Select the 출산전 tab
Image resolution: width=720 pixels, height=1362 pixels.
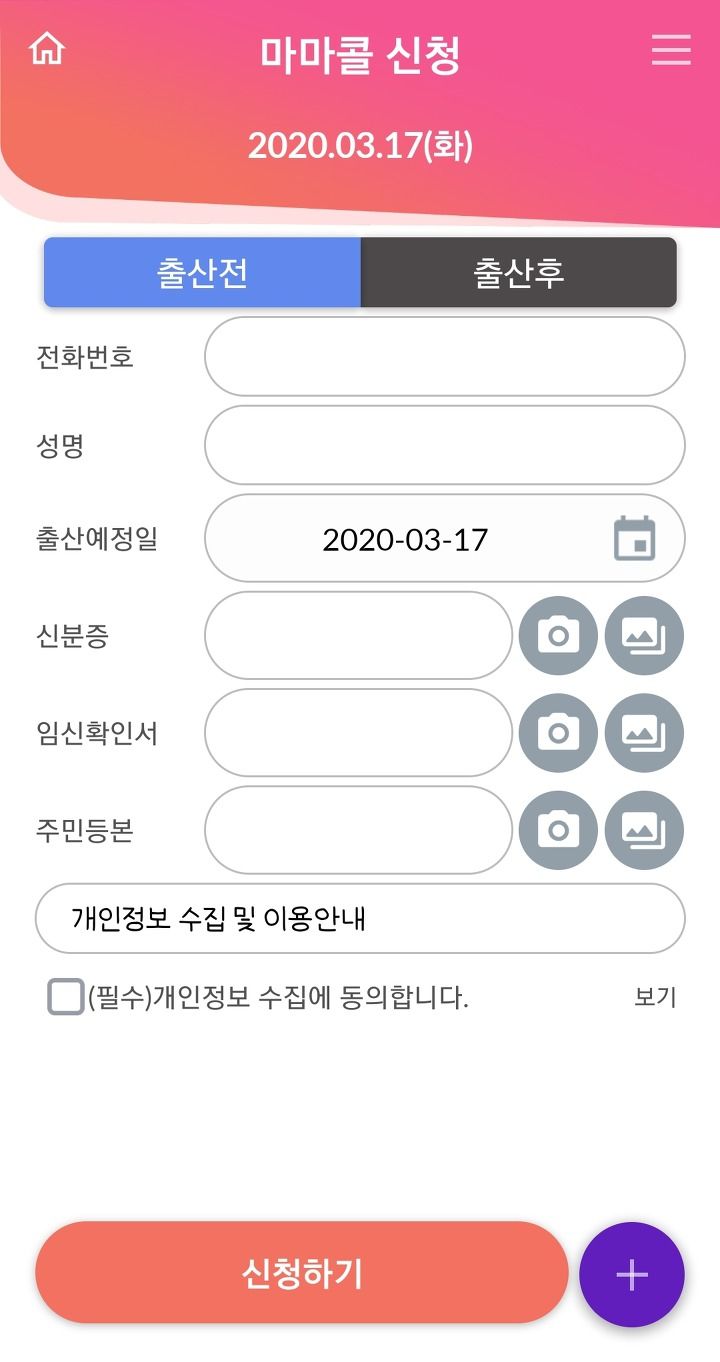(x=202, y=272)
